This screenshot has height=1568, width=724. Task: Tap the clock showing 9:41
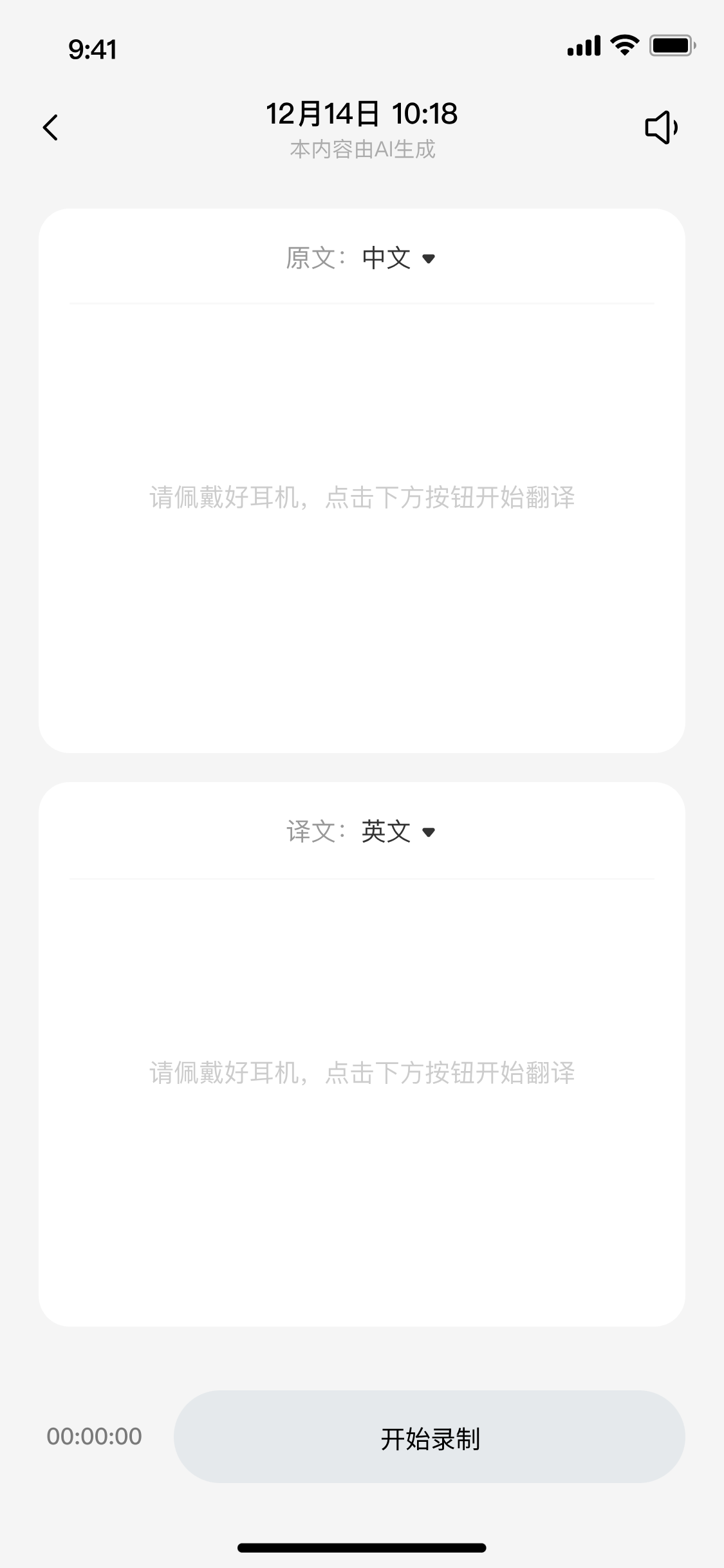(92, 48)
